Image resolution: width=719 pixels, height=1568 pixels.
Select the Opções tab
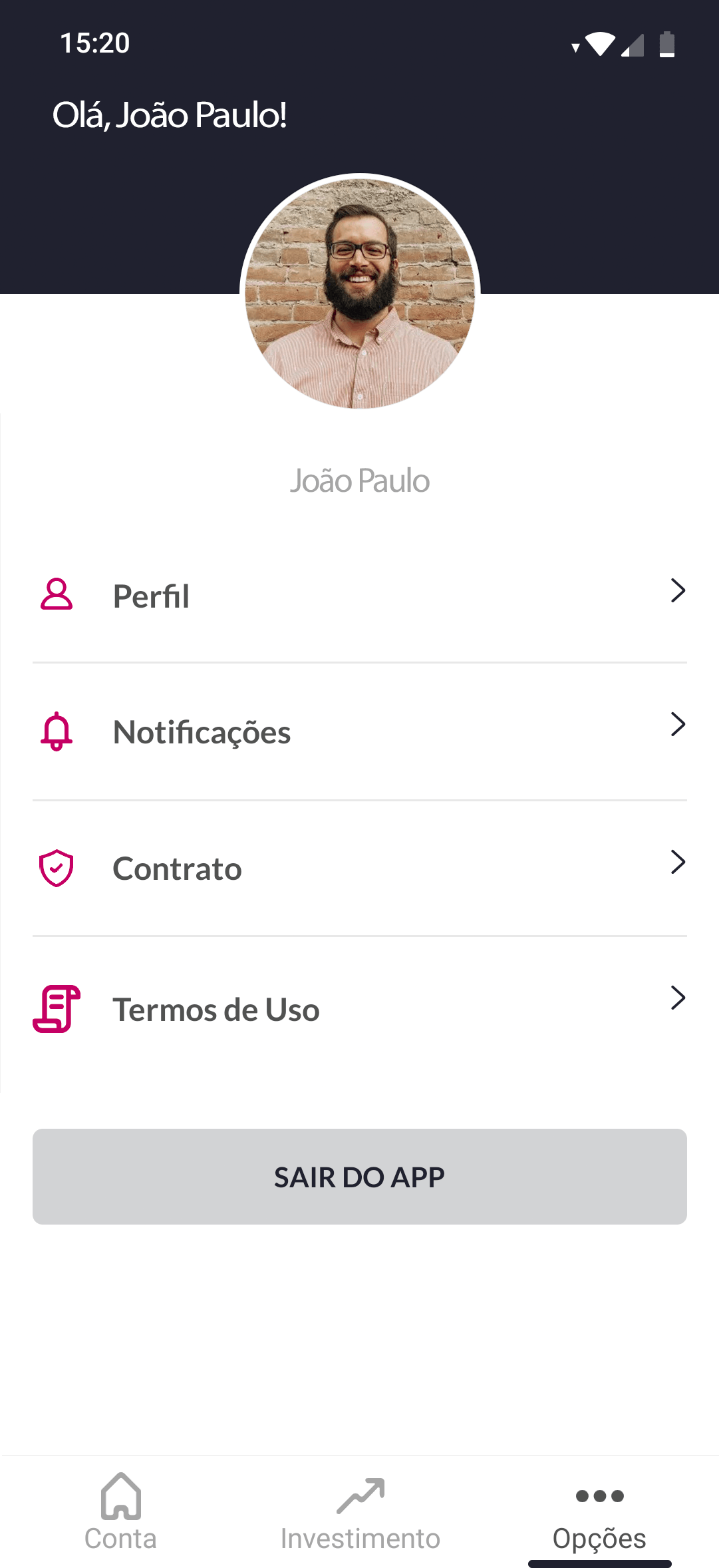599,1512
